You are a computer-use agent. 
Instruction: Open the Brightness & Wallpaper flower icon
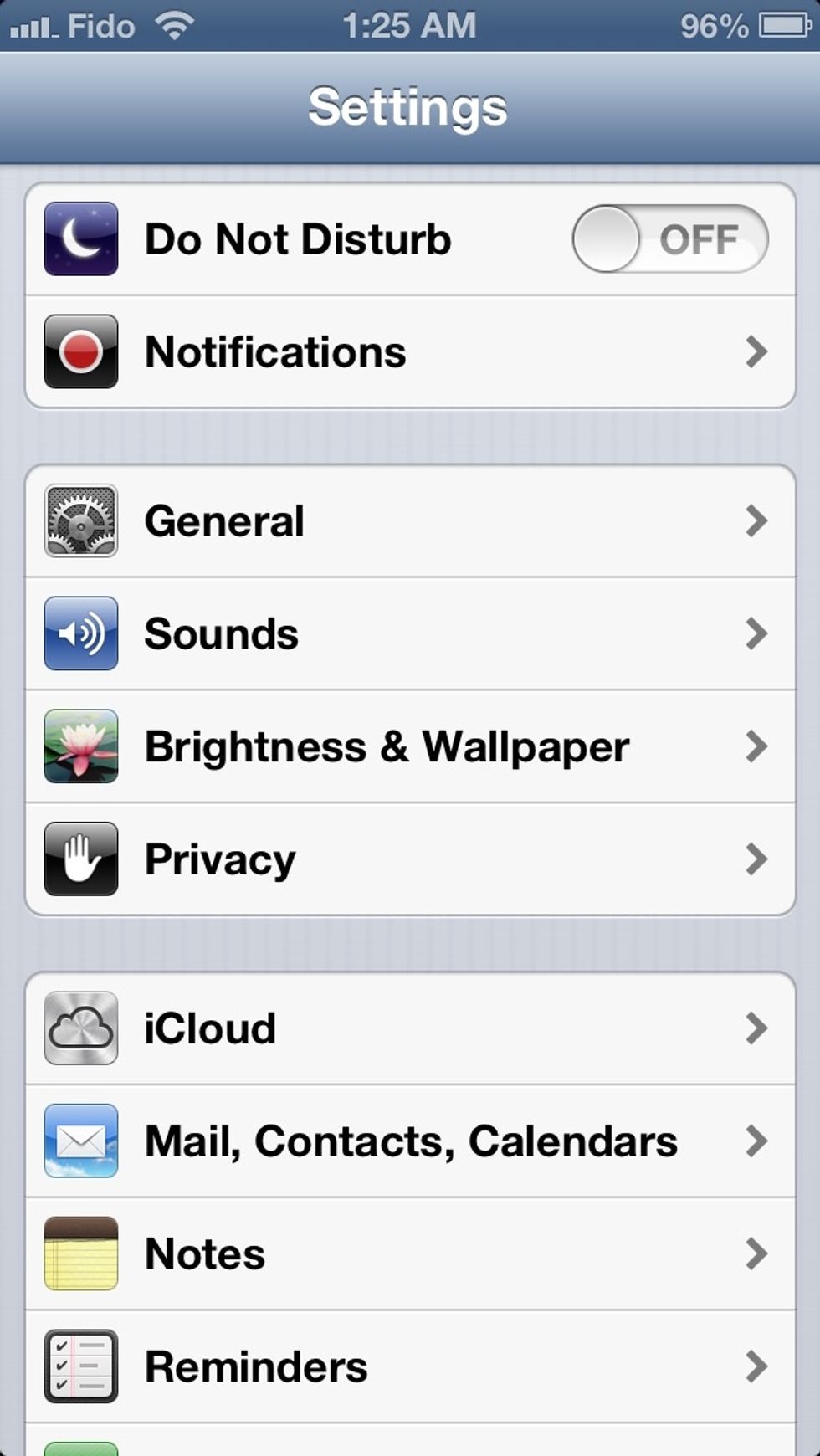81,746
